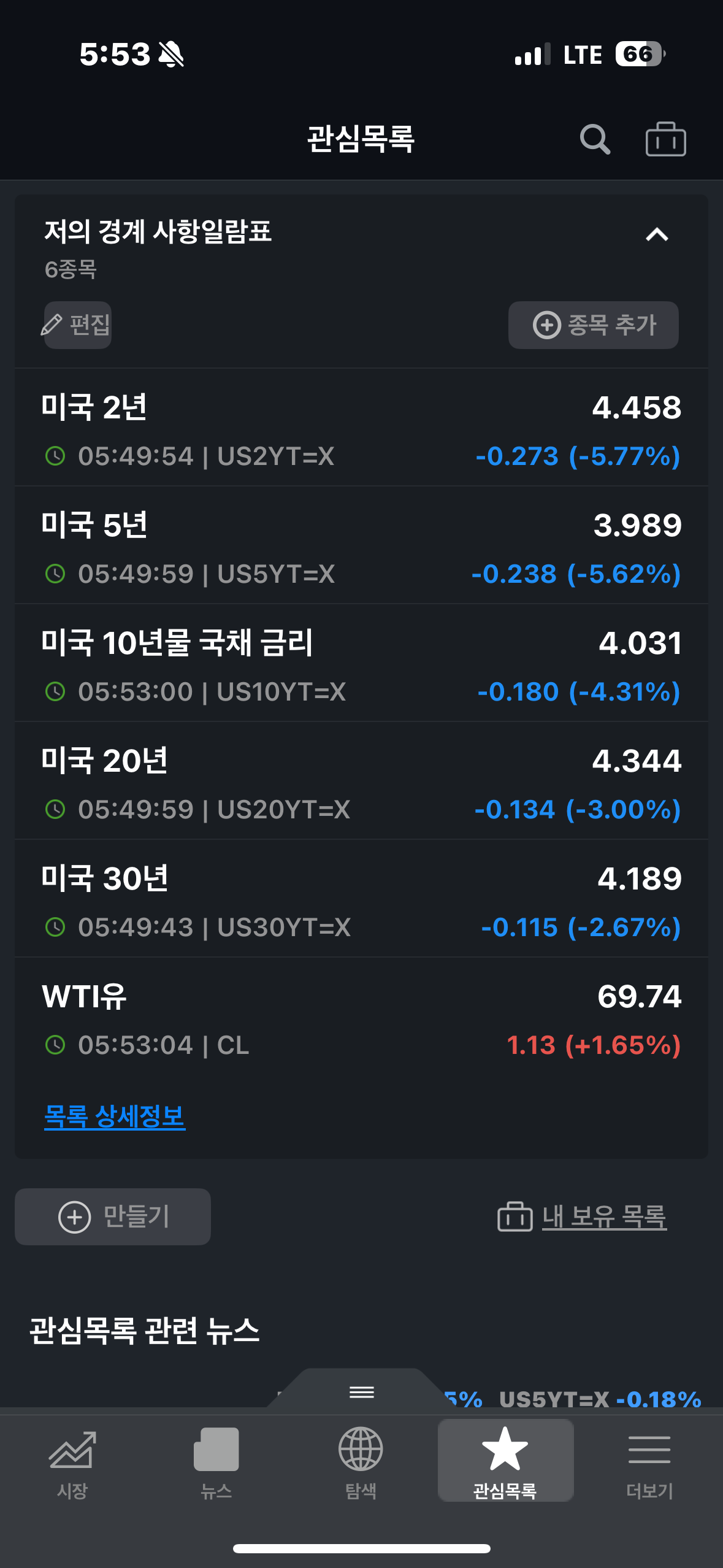This screenshot has width=723, height=1568.
Task: Expand the ticker drawer handle
Action: pyautogui.click(x=361, y=1392)
